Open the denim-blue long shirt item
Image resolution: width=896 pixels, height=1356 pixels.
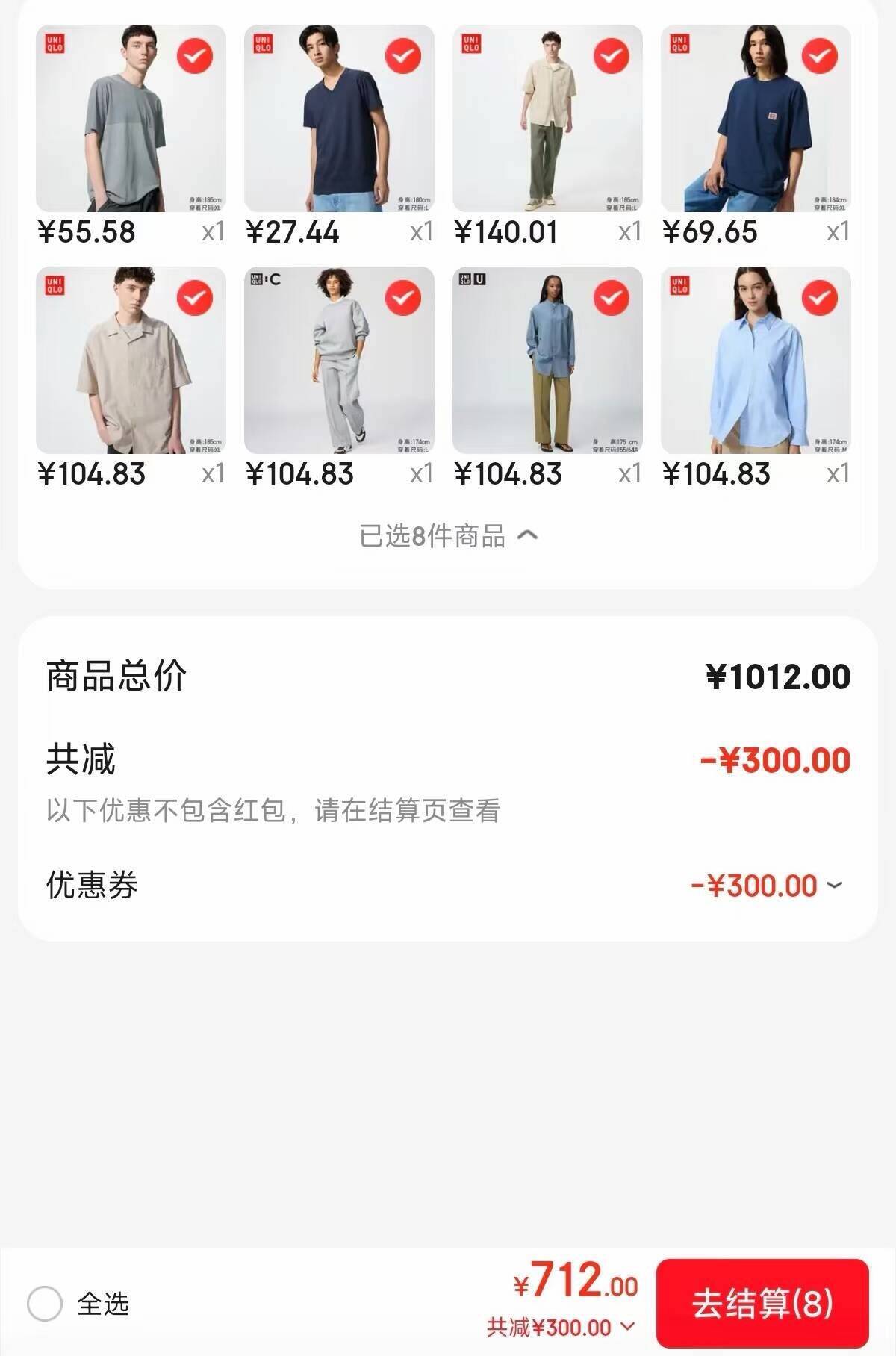coord(547,361)
